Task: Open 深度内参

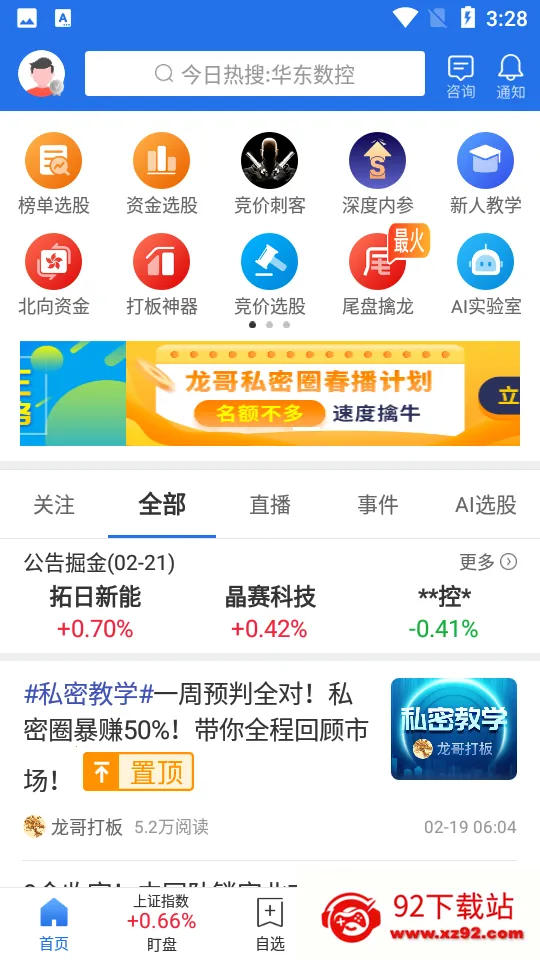Action: point(378,174)
